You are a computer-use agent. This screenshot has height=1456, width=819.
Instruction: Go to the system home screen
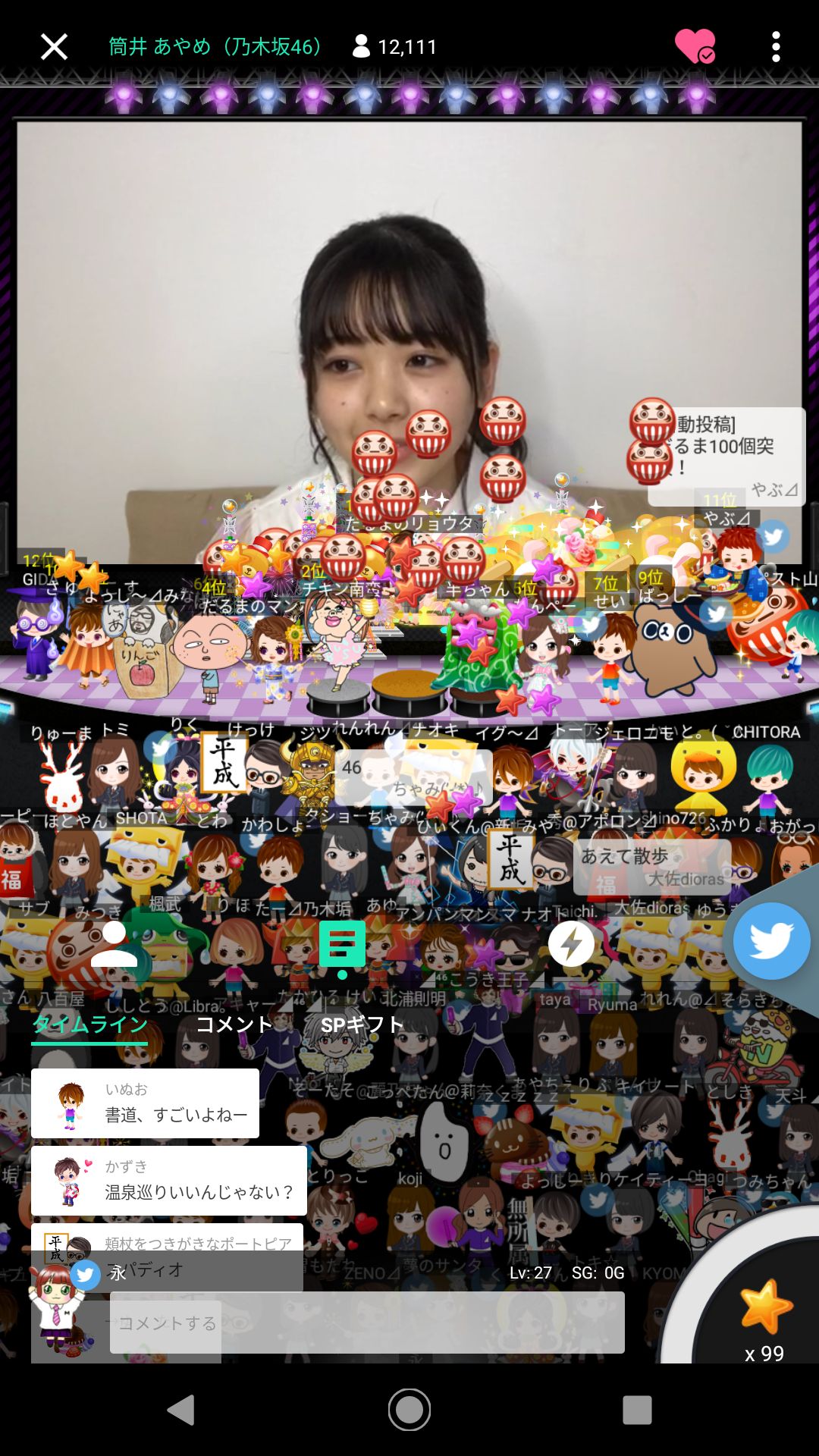(409, 1410)
